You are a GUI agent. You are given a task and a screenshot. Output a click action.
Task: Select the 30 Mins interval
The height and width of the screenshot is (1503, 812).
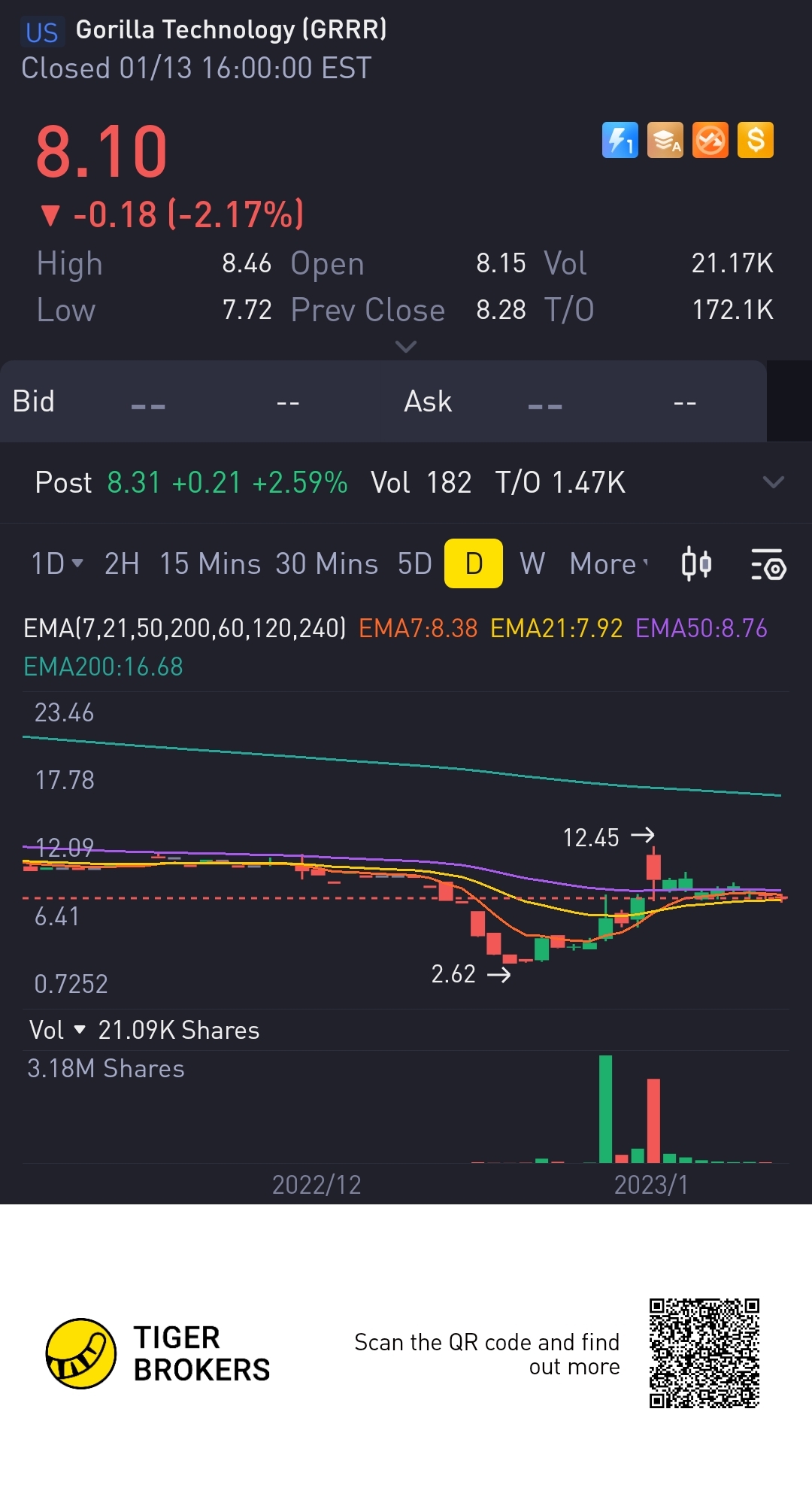(326, 563)
